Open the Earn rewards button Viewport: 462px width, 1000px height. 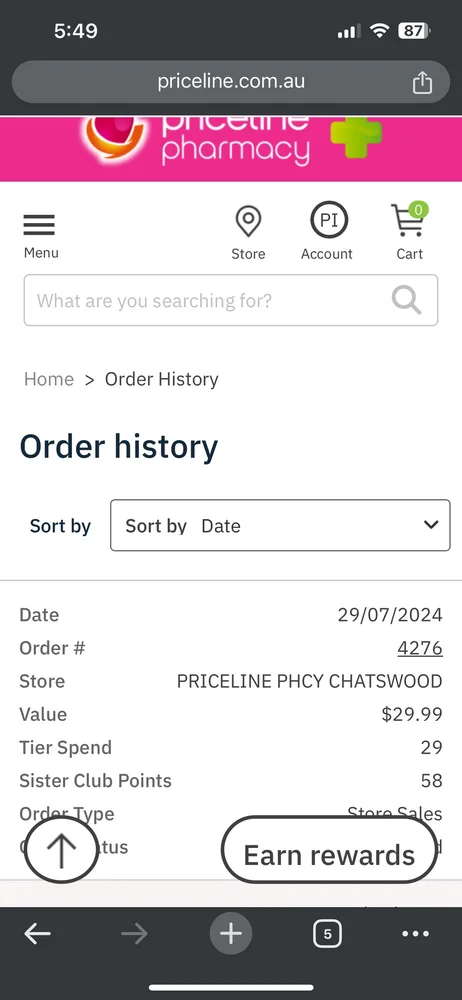(329, 851)
